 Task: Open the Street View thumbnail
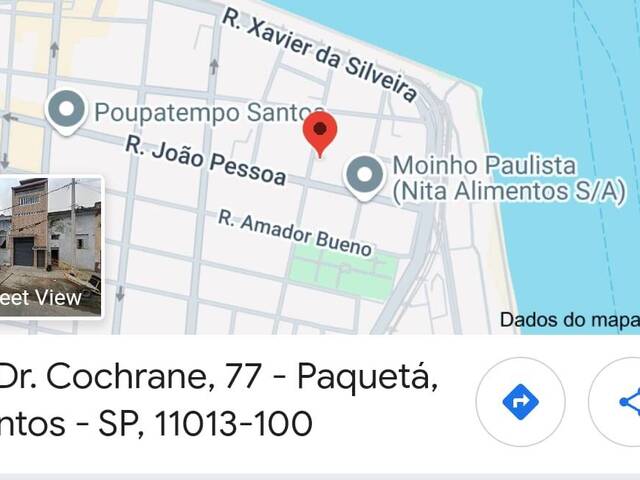[50, 245]
